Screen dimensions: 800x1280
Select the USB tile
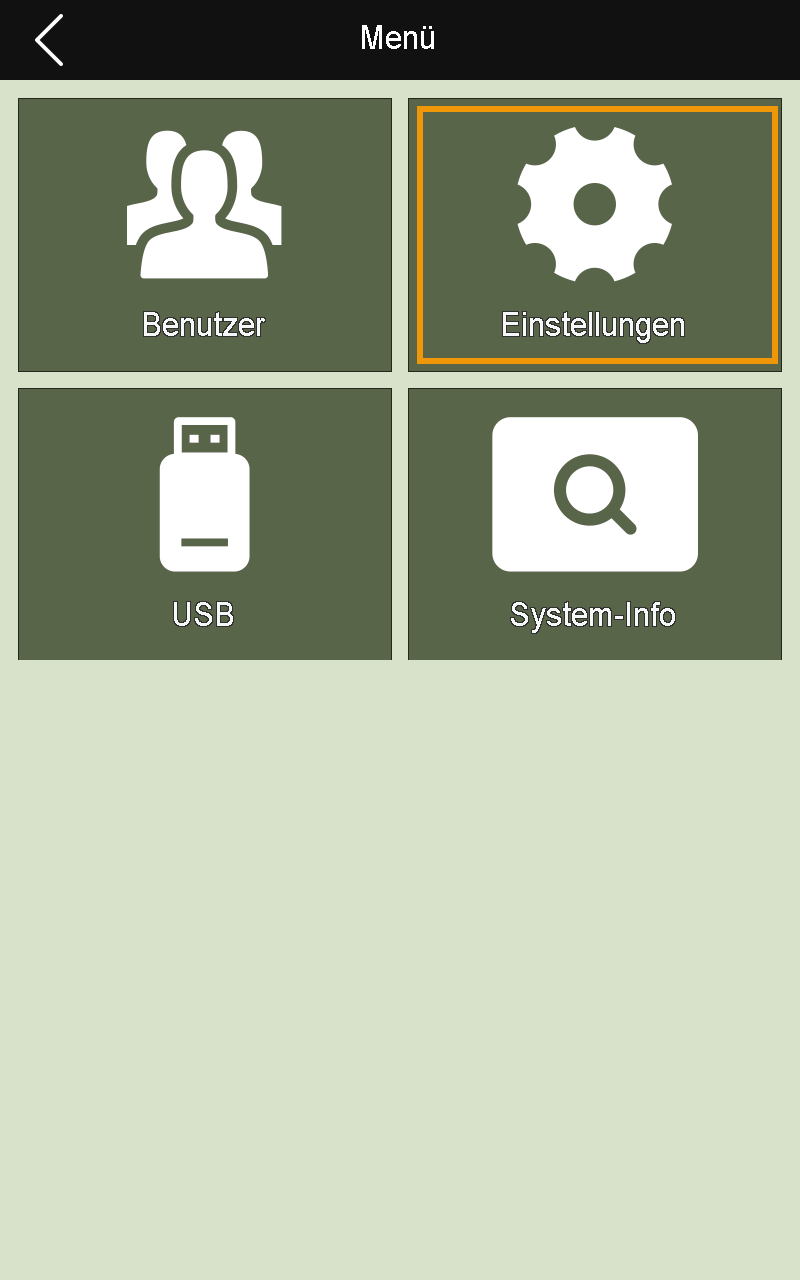pyautogui.click(x=205, y=524)
